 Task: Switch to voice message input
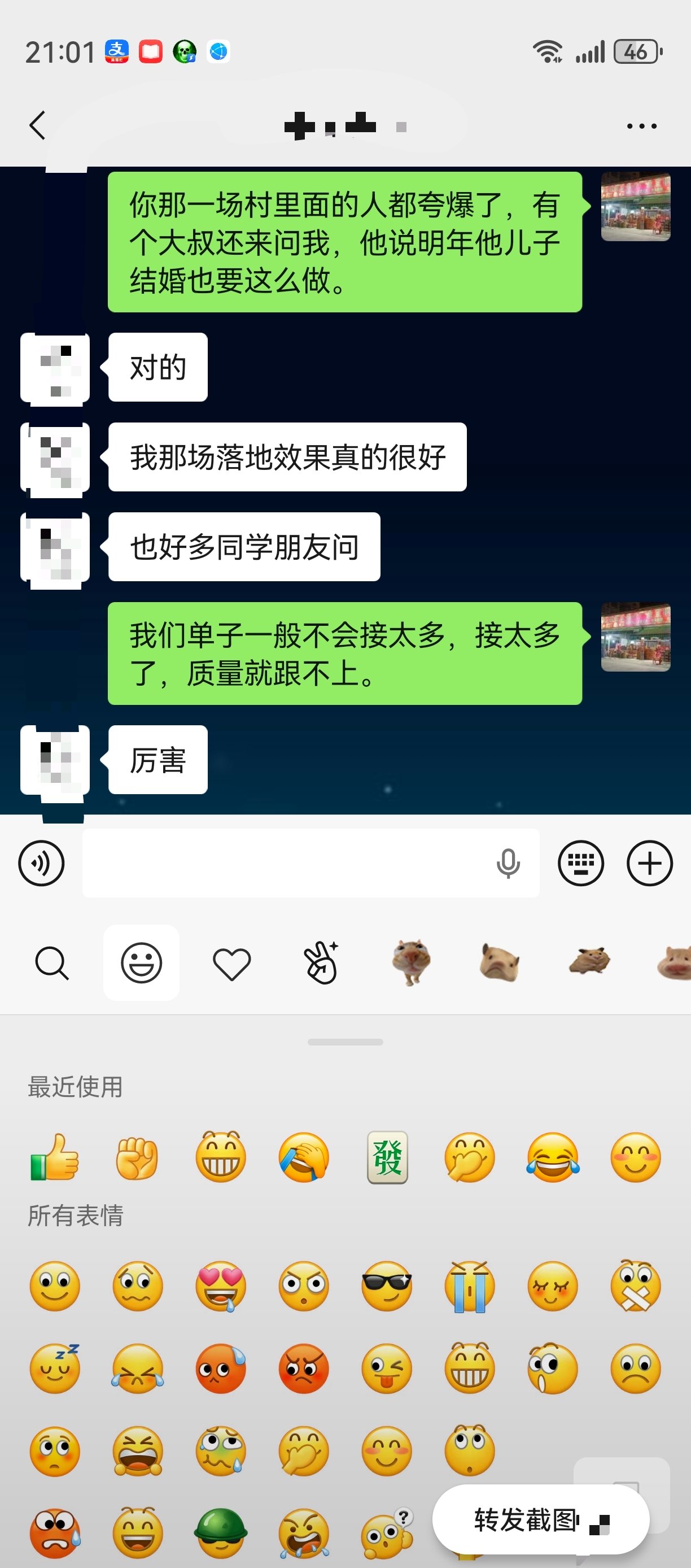tap(41, 863)
